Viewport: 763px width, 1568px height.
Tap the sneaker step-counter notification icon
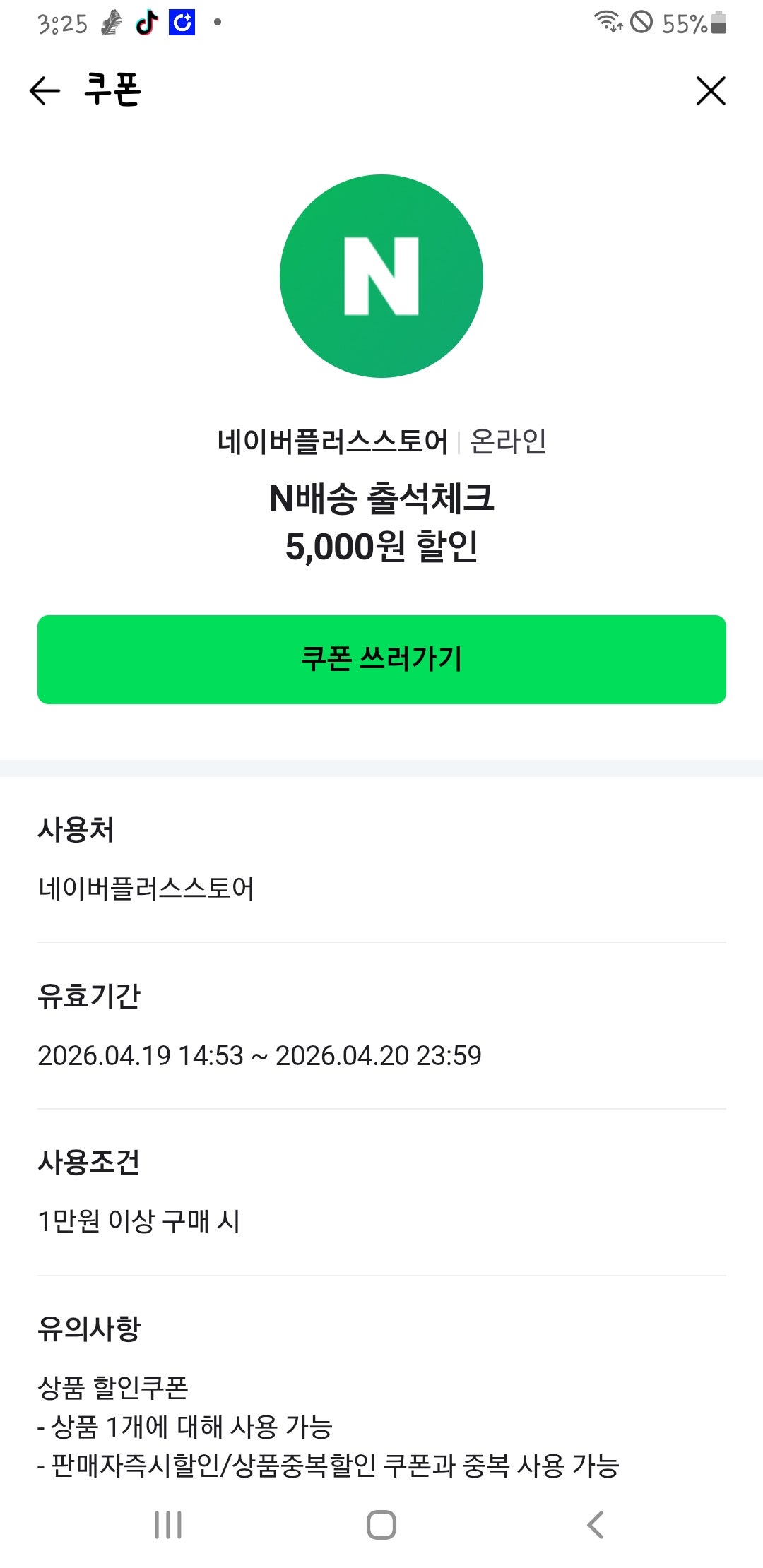click(111, 23)
